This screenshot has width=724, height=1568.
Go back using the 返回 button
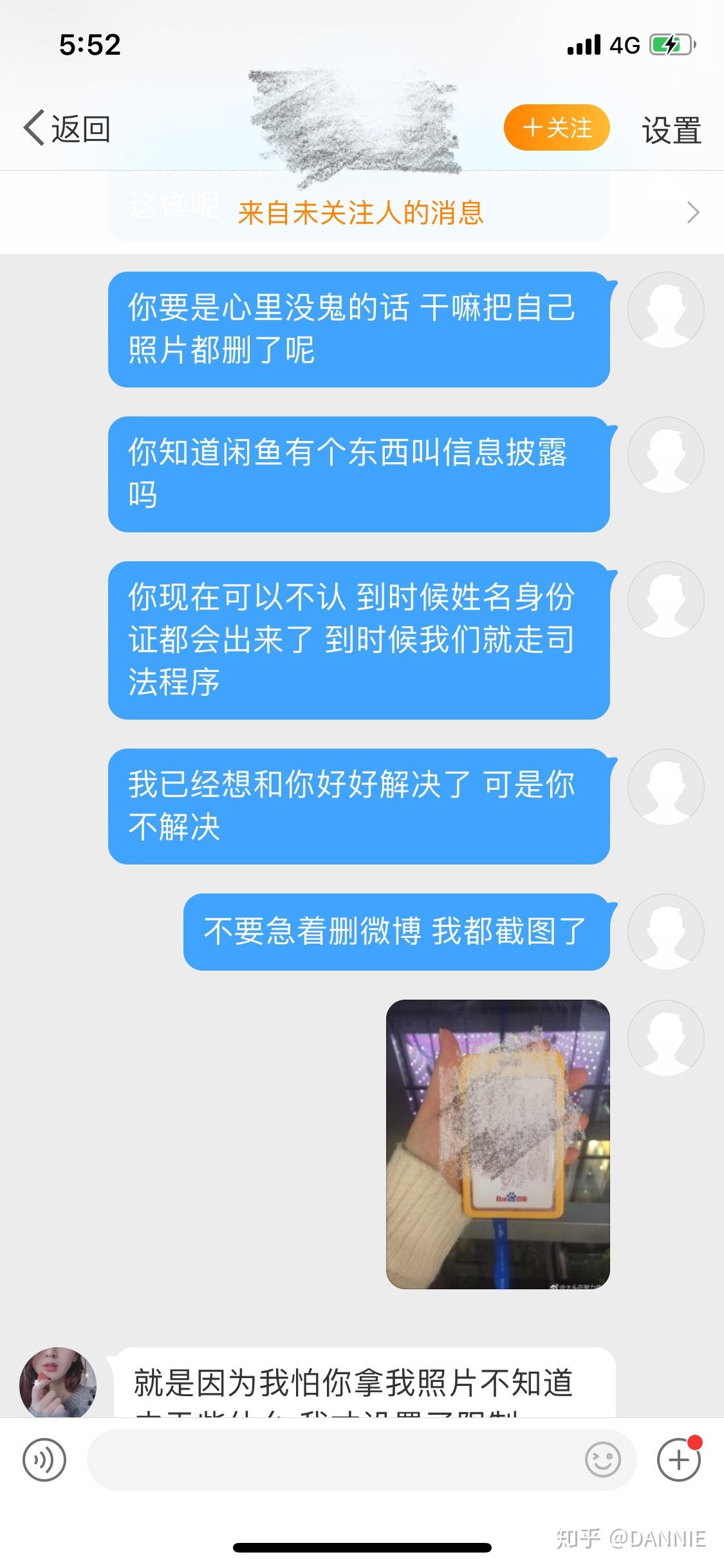point(68,129)
